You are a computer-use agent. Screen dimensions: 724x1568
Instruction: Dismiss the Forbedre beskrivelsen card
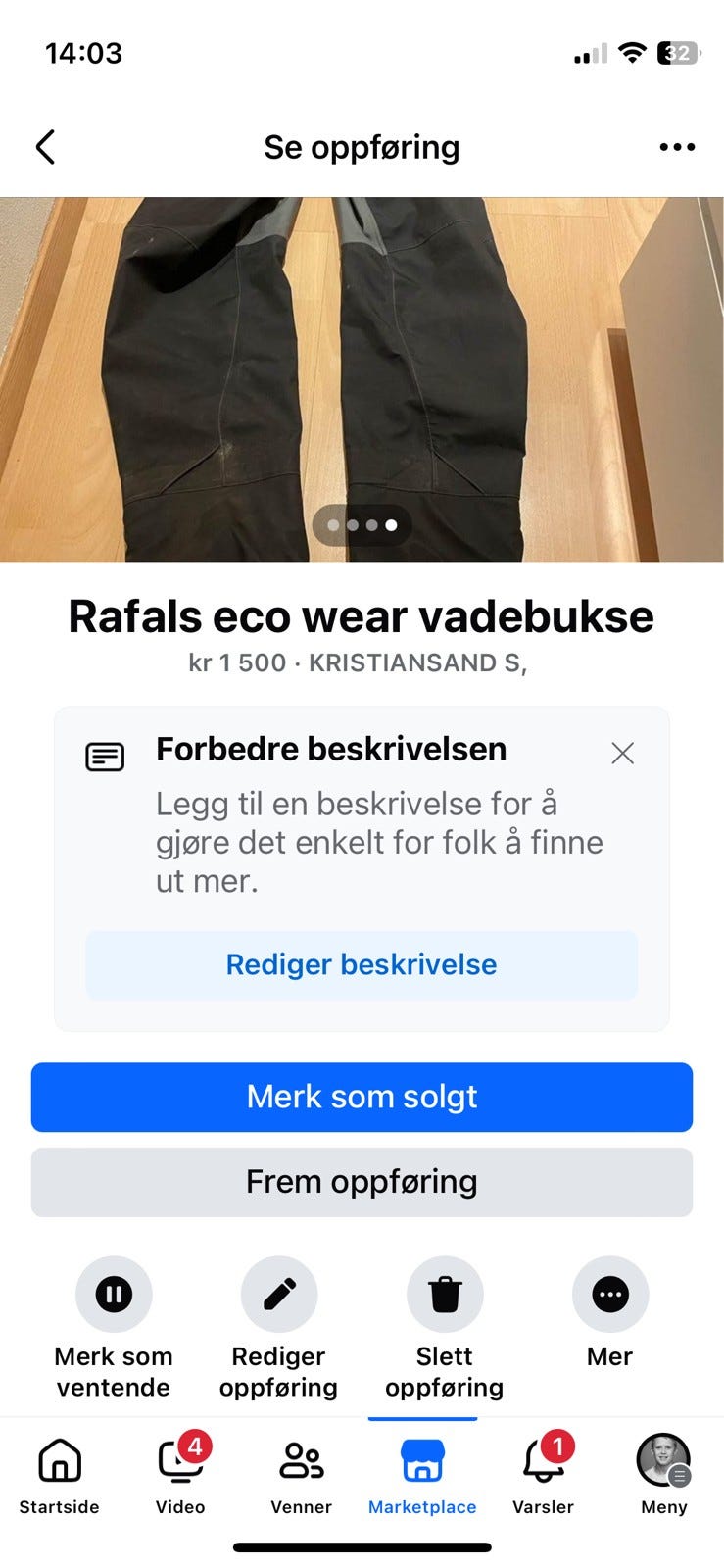[x=622, y=753]
